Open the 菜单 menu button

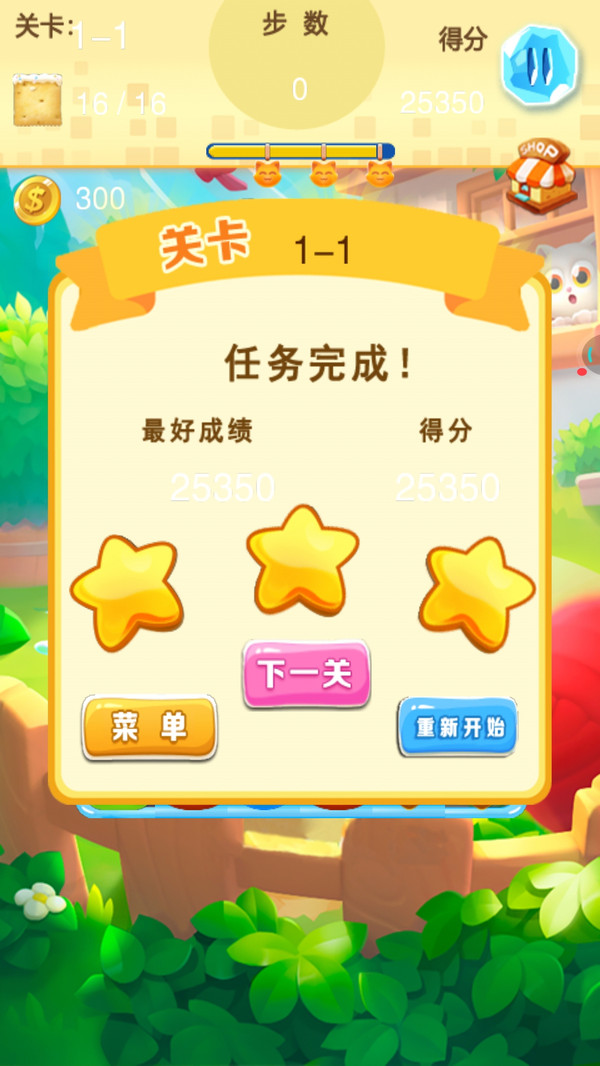(x=149, y=727)
